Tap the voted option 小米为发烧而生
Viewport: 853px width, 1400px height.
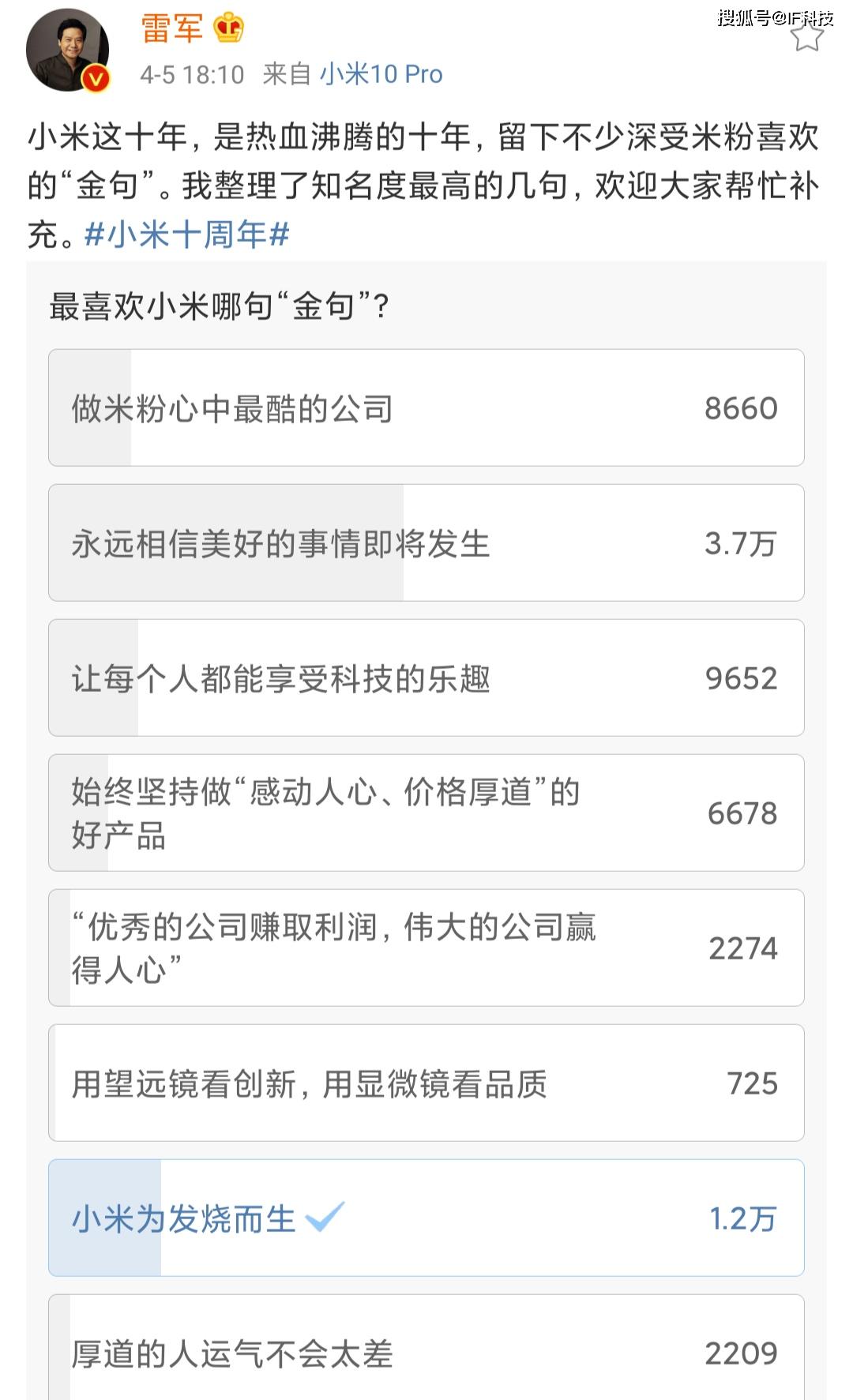point(426,1218)
